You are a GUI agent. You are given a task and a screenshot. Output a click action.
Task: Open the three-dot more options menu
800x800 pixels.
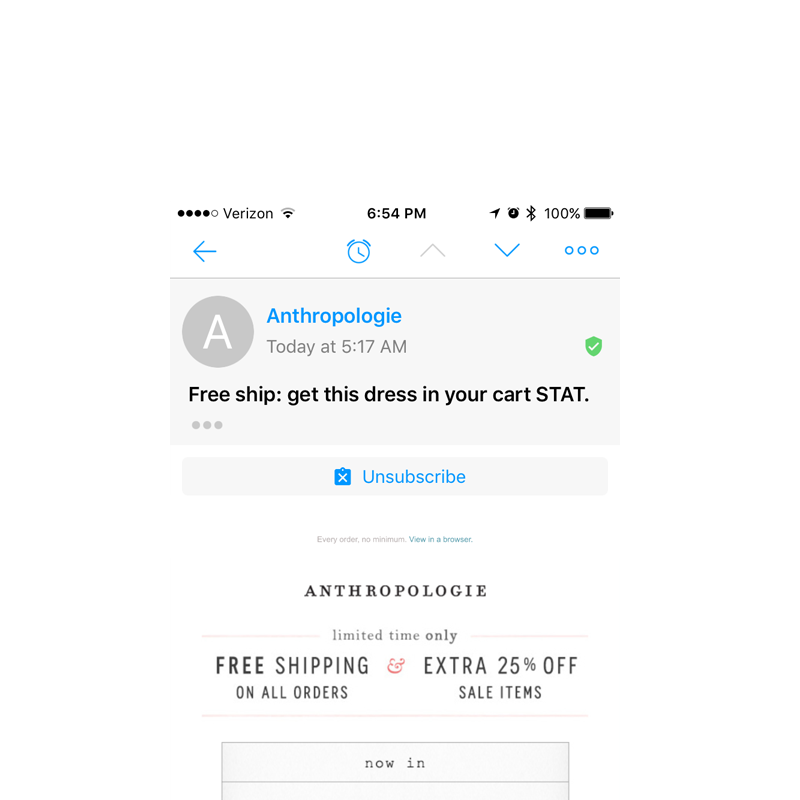(581, 251)
